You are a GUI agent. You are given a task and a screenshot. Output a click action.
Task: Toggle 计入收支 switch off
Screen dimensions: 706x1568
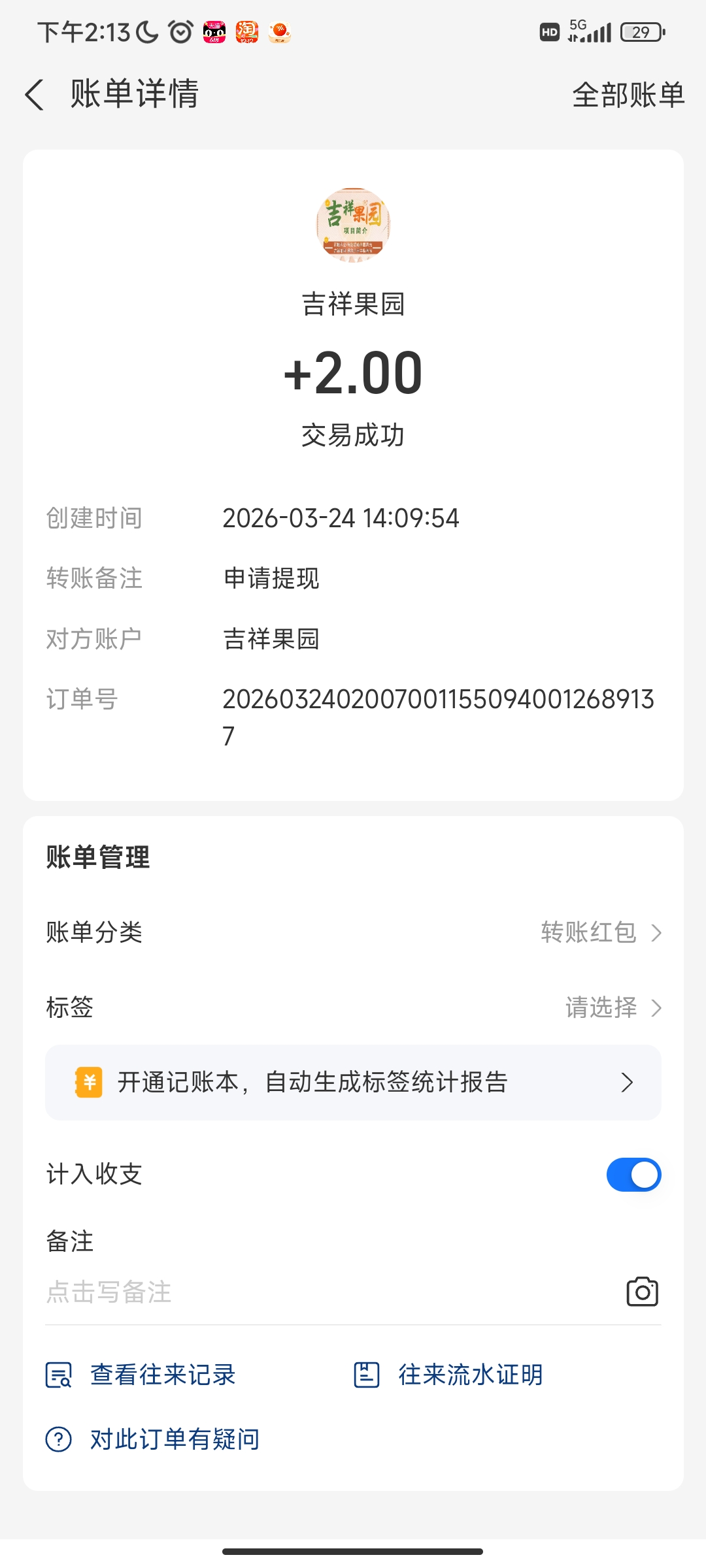coord(633,1175)
